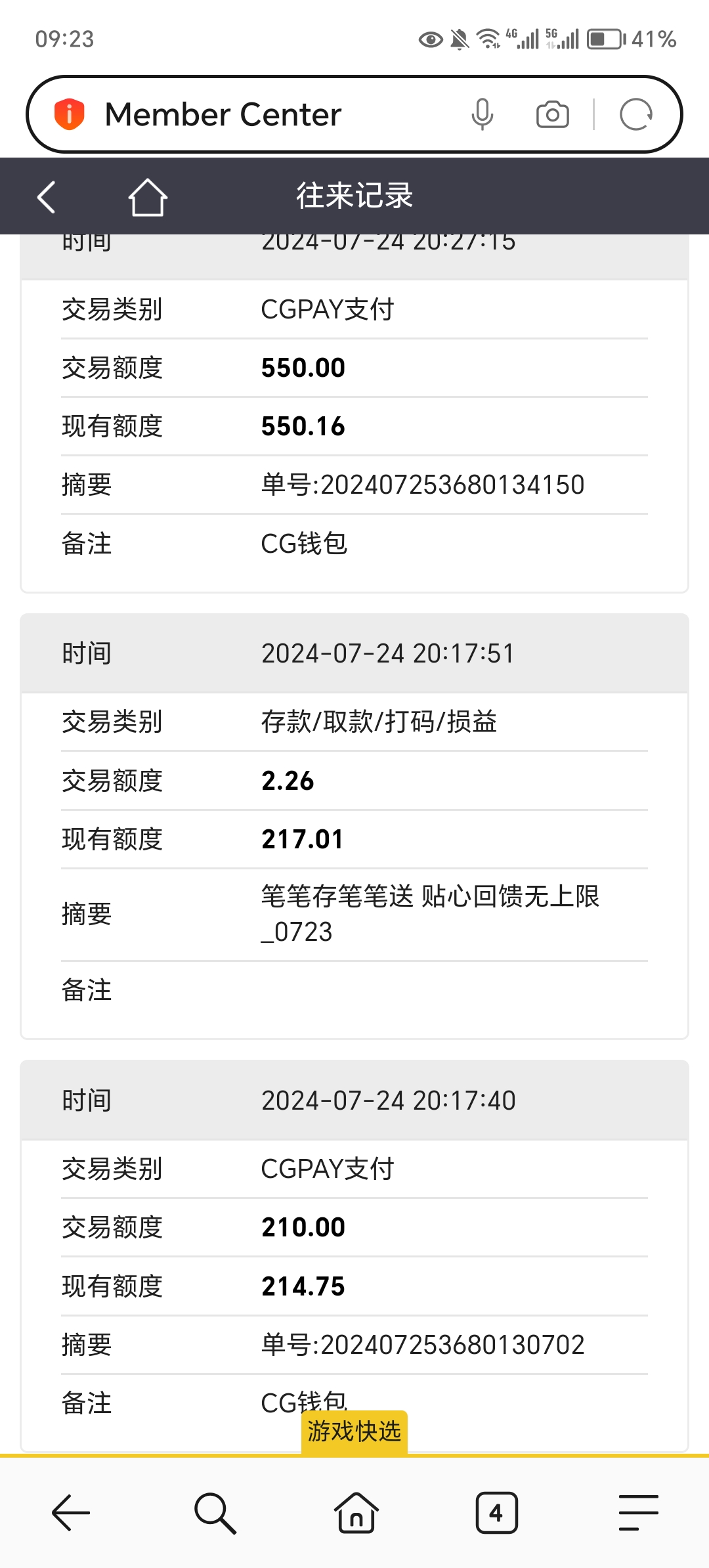
Task: Go to the browser home page
Action: coord(356,1513)
